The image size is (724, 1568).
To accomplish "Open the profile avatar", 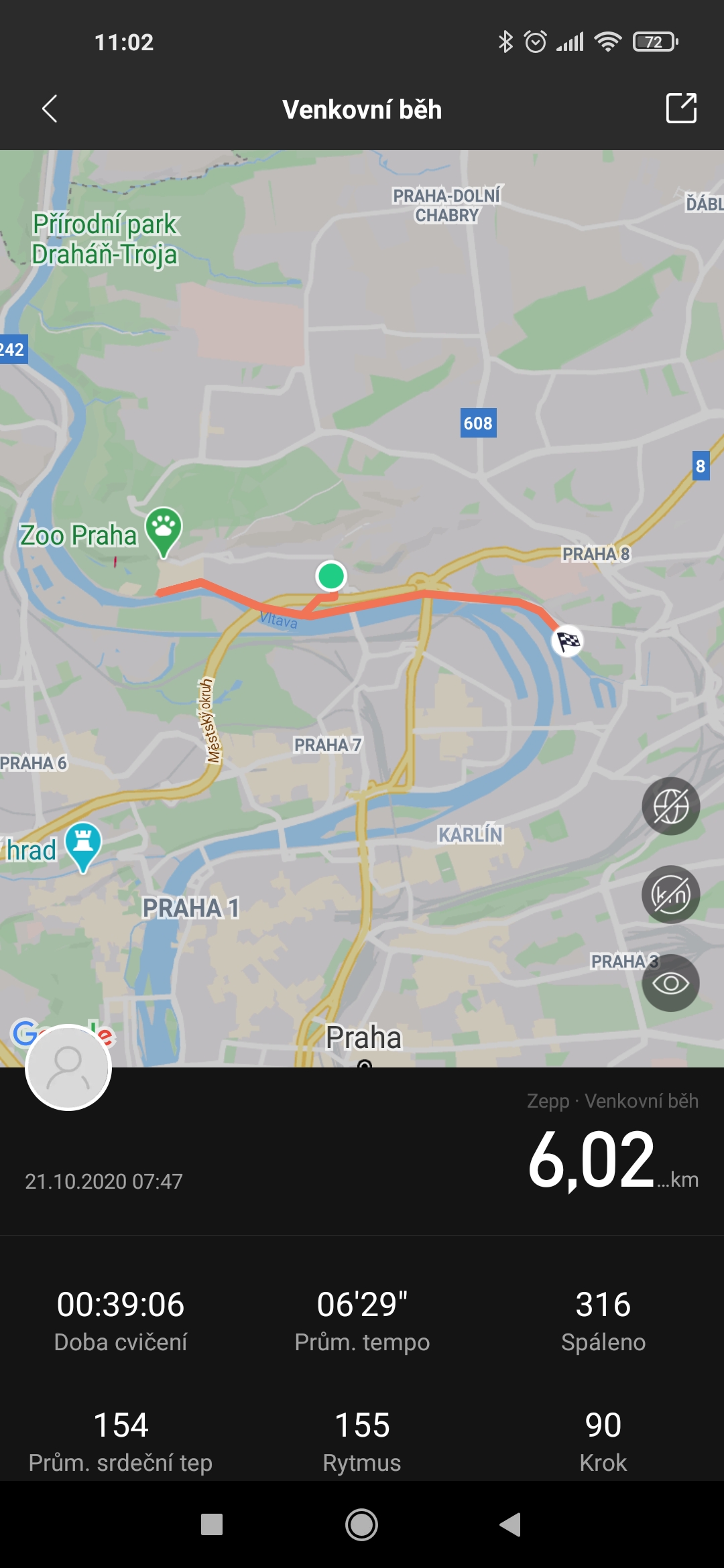I will (68, 1067).
